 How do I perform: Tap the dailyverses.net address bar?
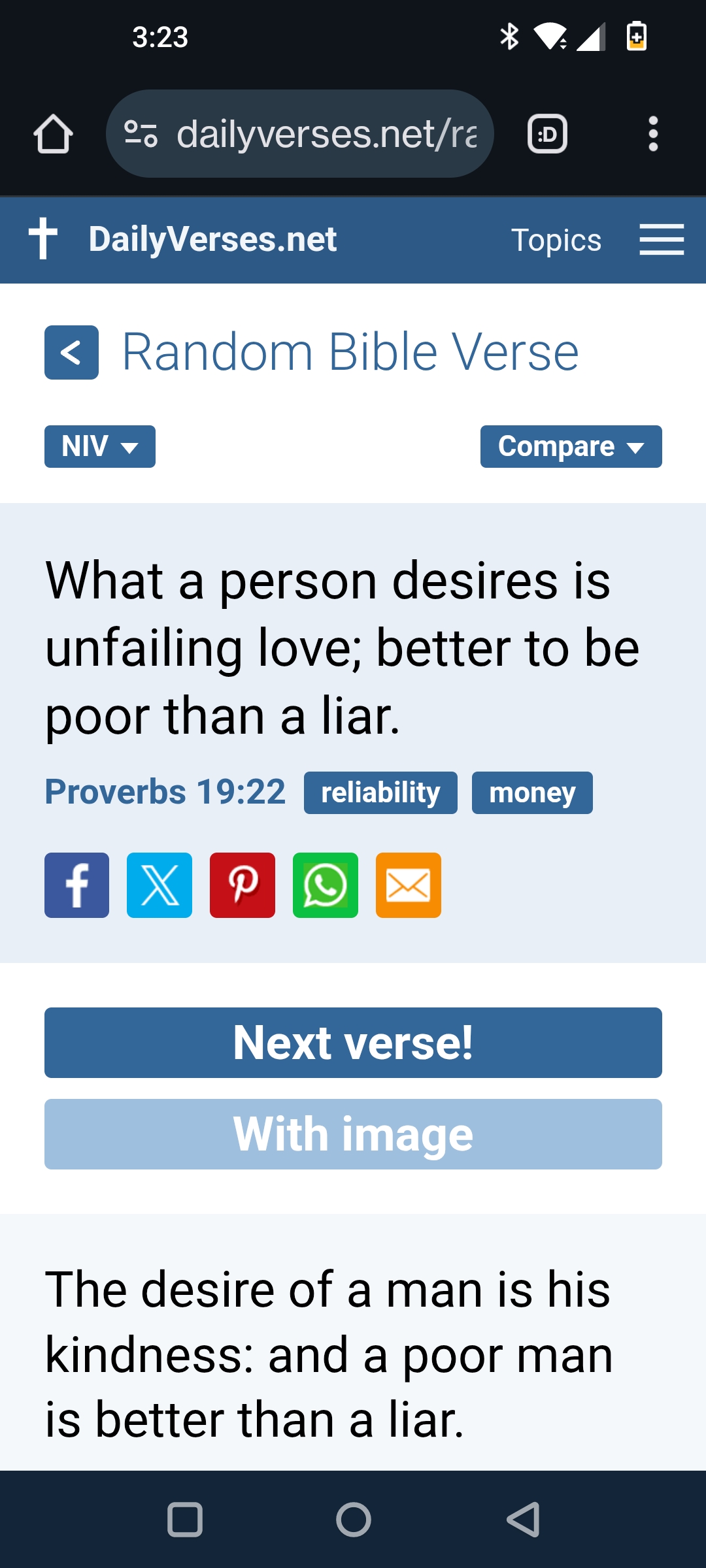tap(300, 134)
